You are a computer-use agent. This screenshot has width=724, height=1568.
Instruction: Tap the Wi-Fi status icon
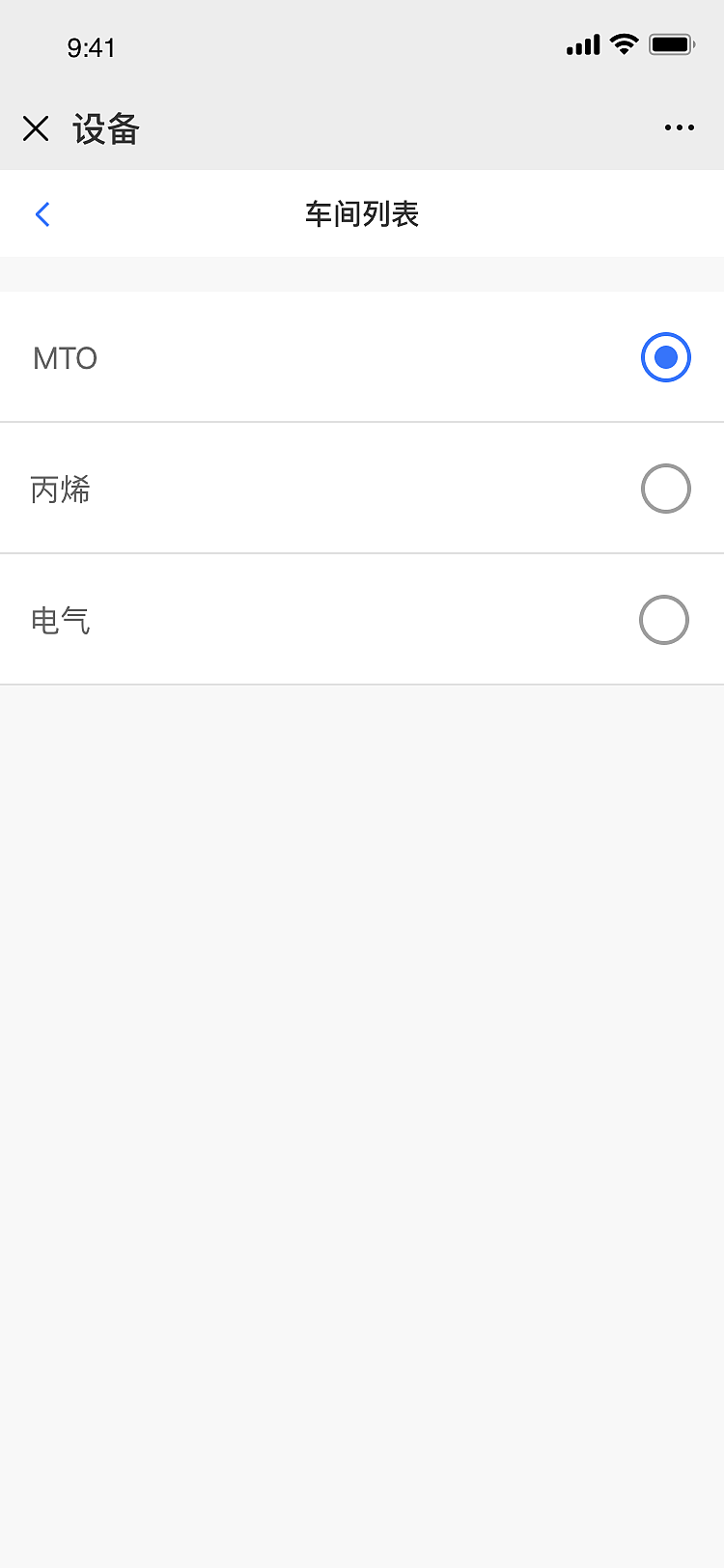pos(624,43)
